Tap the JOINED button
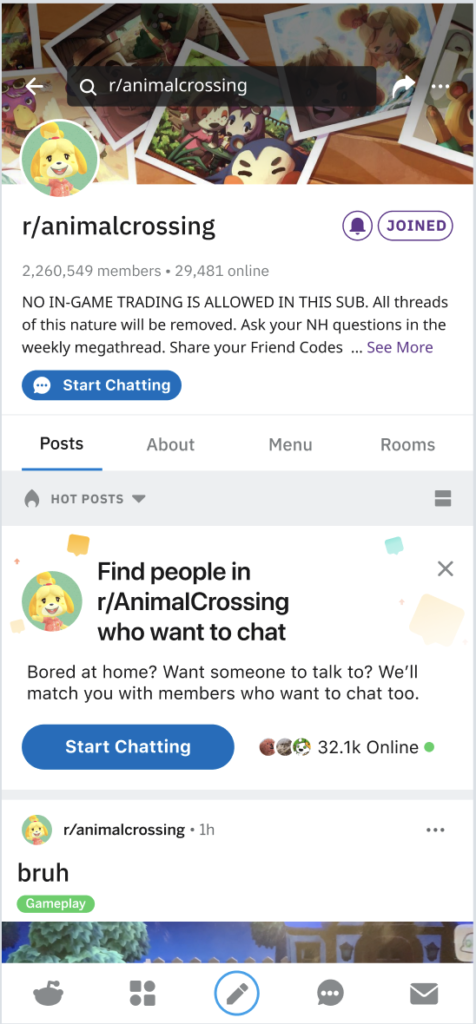Viewport: 476px width, 1024px height. point(415,225)
